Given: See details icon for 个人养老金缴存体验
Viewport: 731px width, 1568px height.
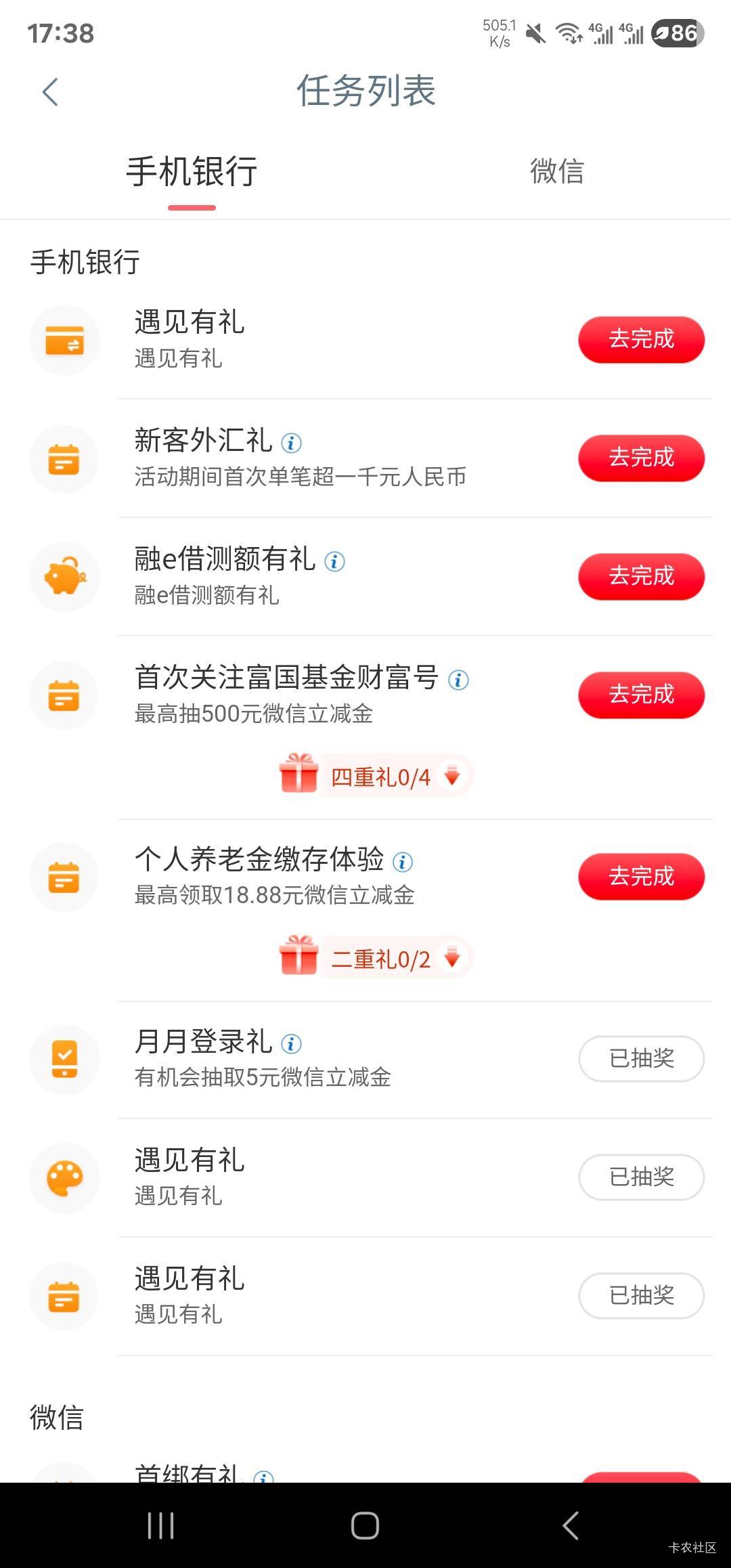Looking at the screenshot, I should click(x=403, y=862).
